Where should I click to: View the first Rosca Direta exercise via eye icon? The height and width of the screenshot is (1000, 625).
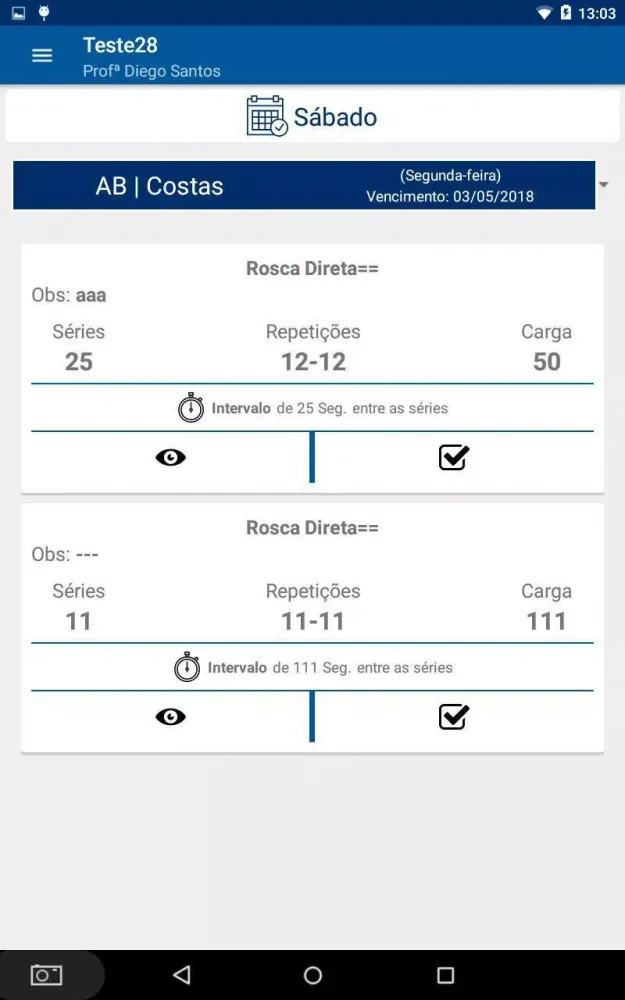tap(171, 458)
